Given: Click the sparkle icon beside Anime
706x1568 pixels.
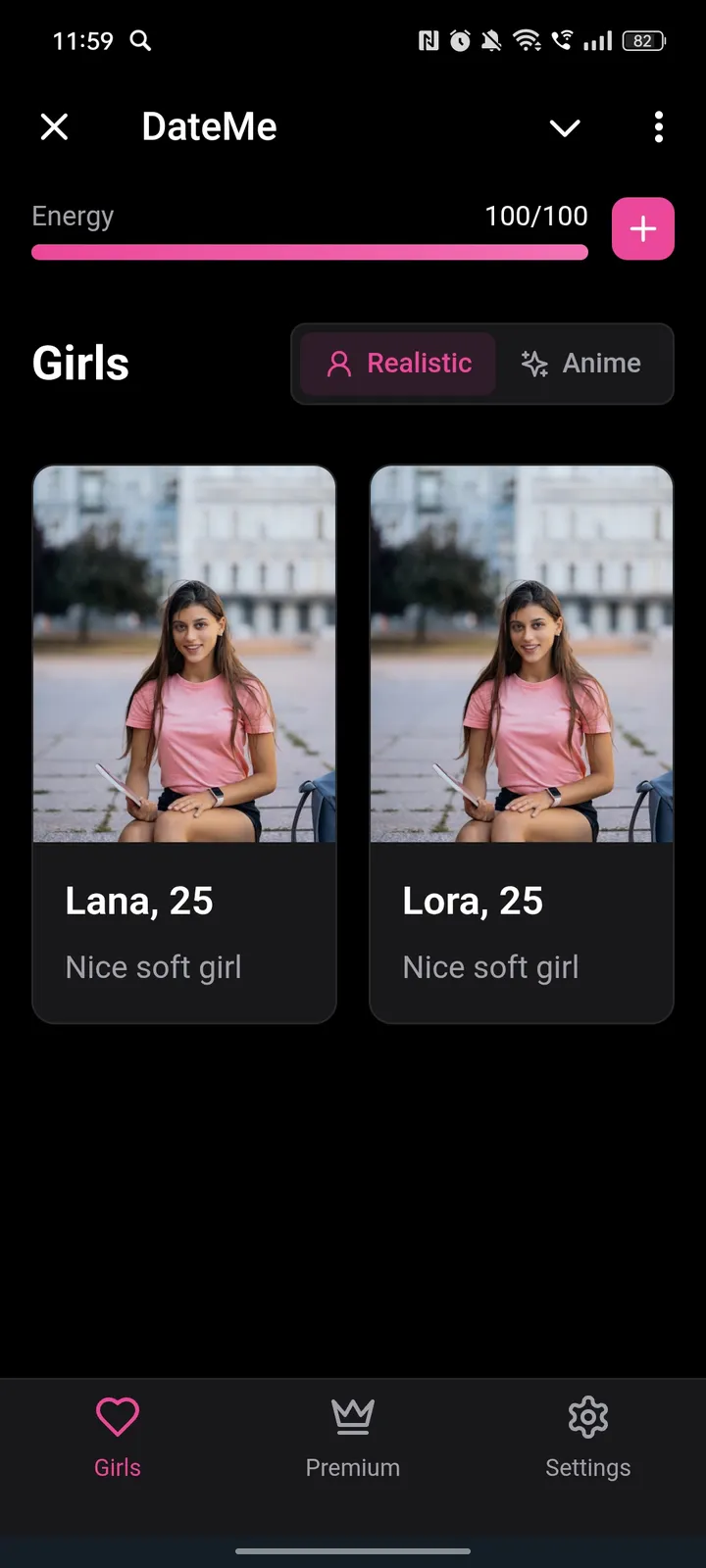Looking at the screenshot, I should click(532, 364).
